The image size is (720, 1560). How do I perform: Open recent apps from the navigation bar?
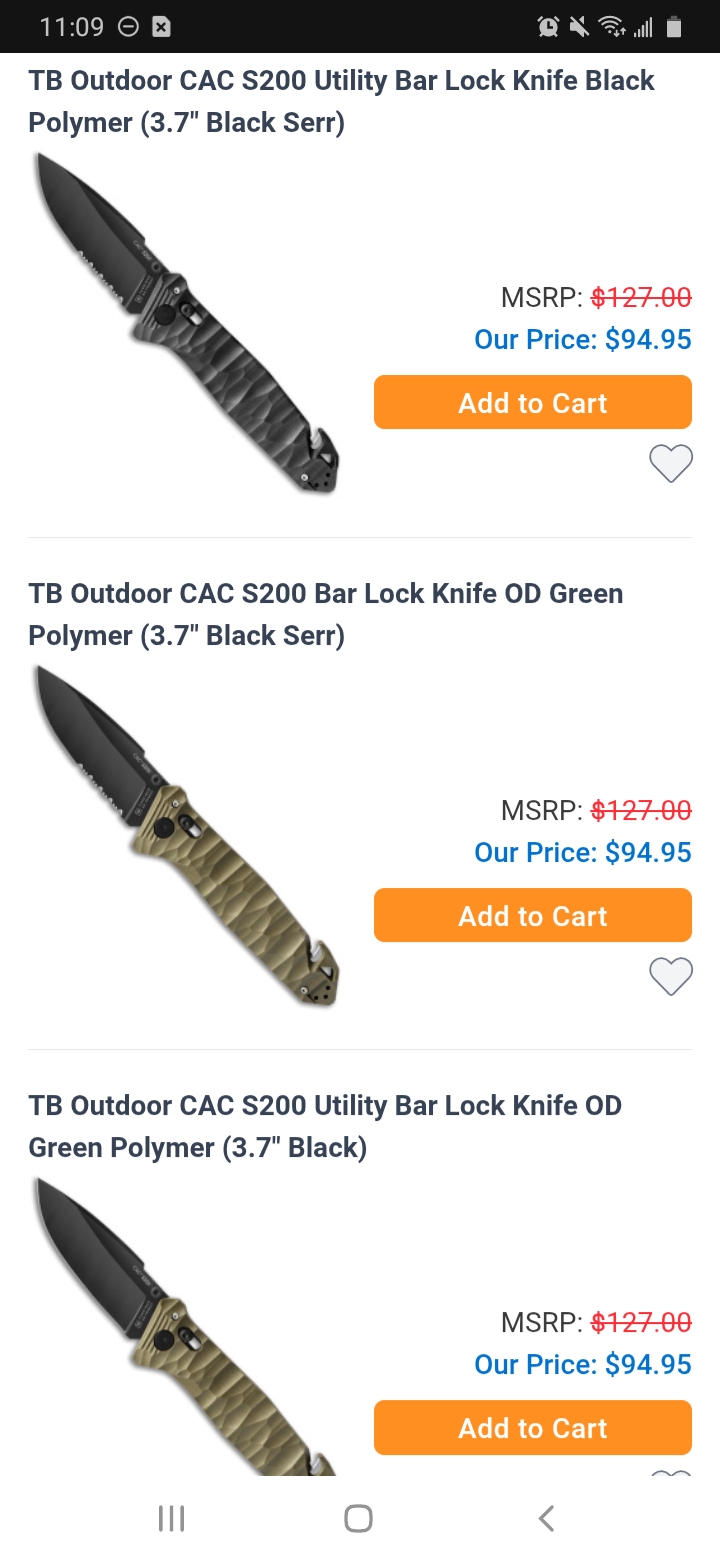click(x=172, y=1518)
